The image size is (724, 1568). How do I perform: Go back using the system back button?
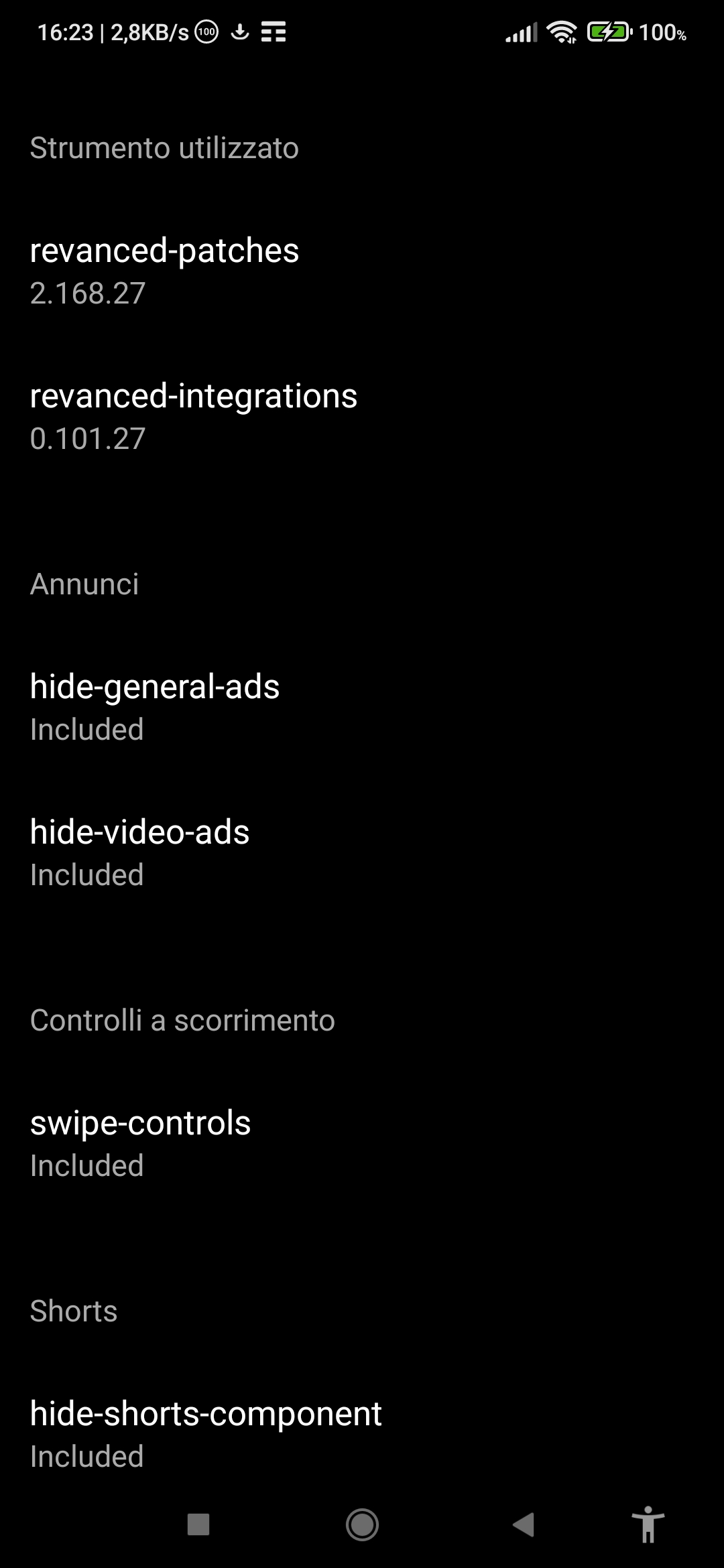524,1524
